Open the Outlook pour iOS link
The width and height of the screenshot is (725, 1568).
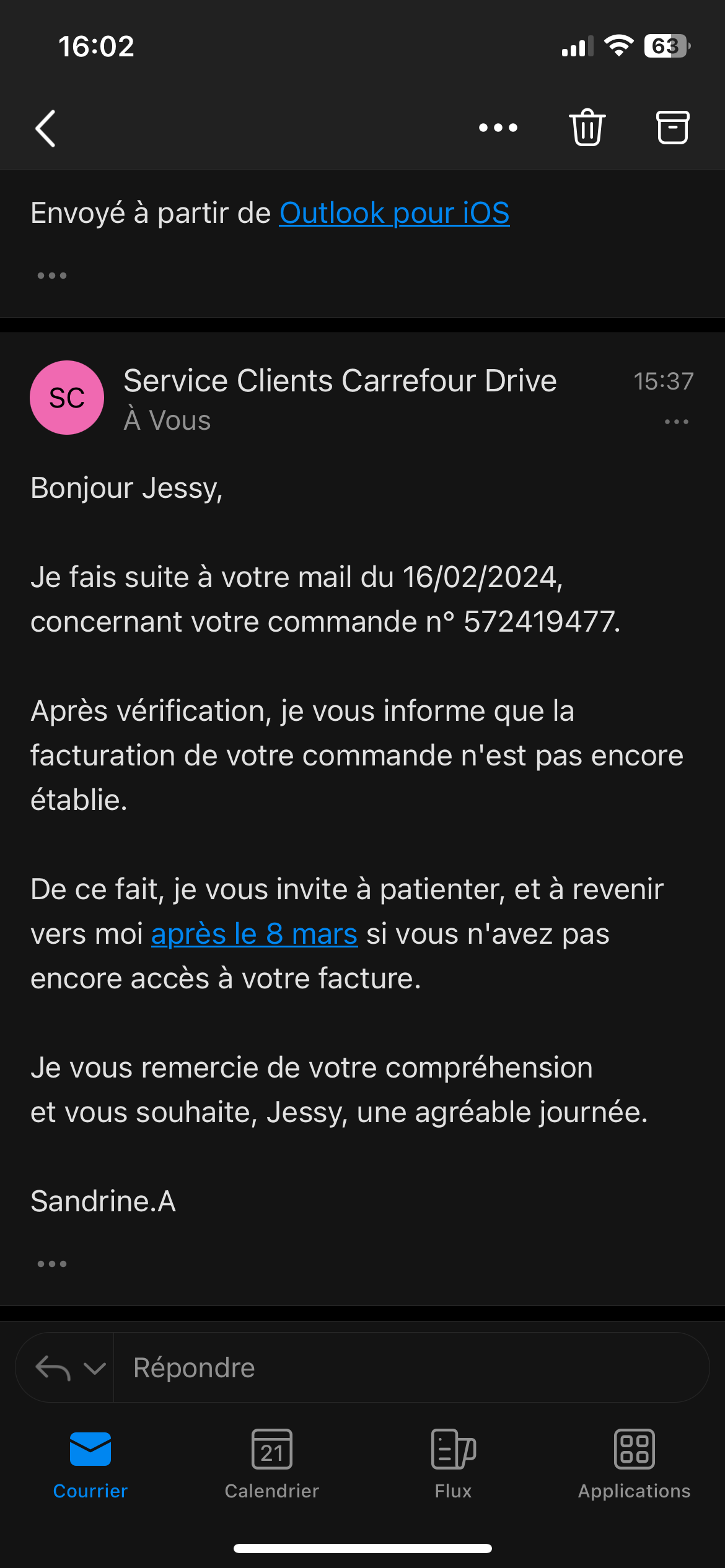[394, 213]
